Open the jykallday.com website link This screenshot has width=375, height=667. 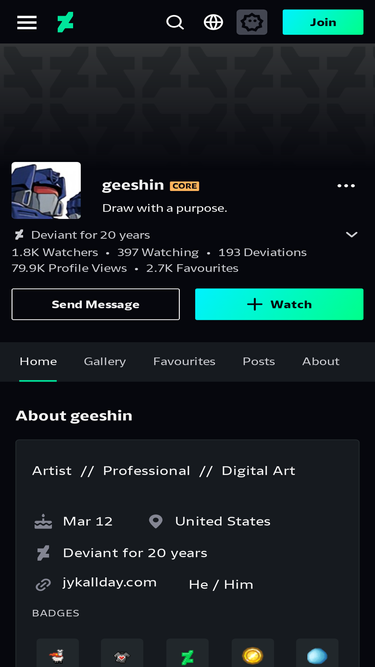pos(110,582)
